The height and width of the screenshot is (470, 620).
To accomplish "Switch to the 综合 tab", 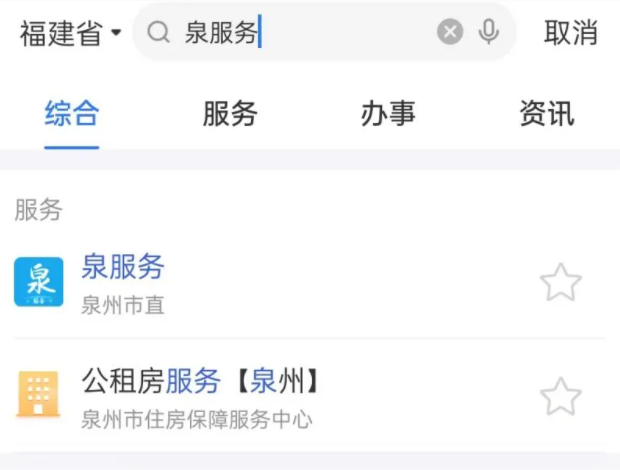I will (72, 114).
